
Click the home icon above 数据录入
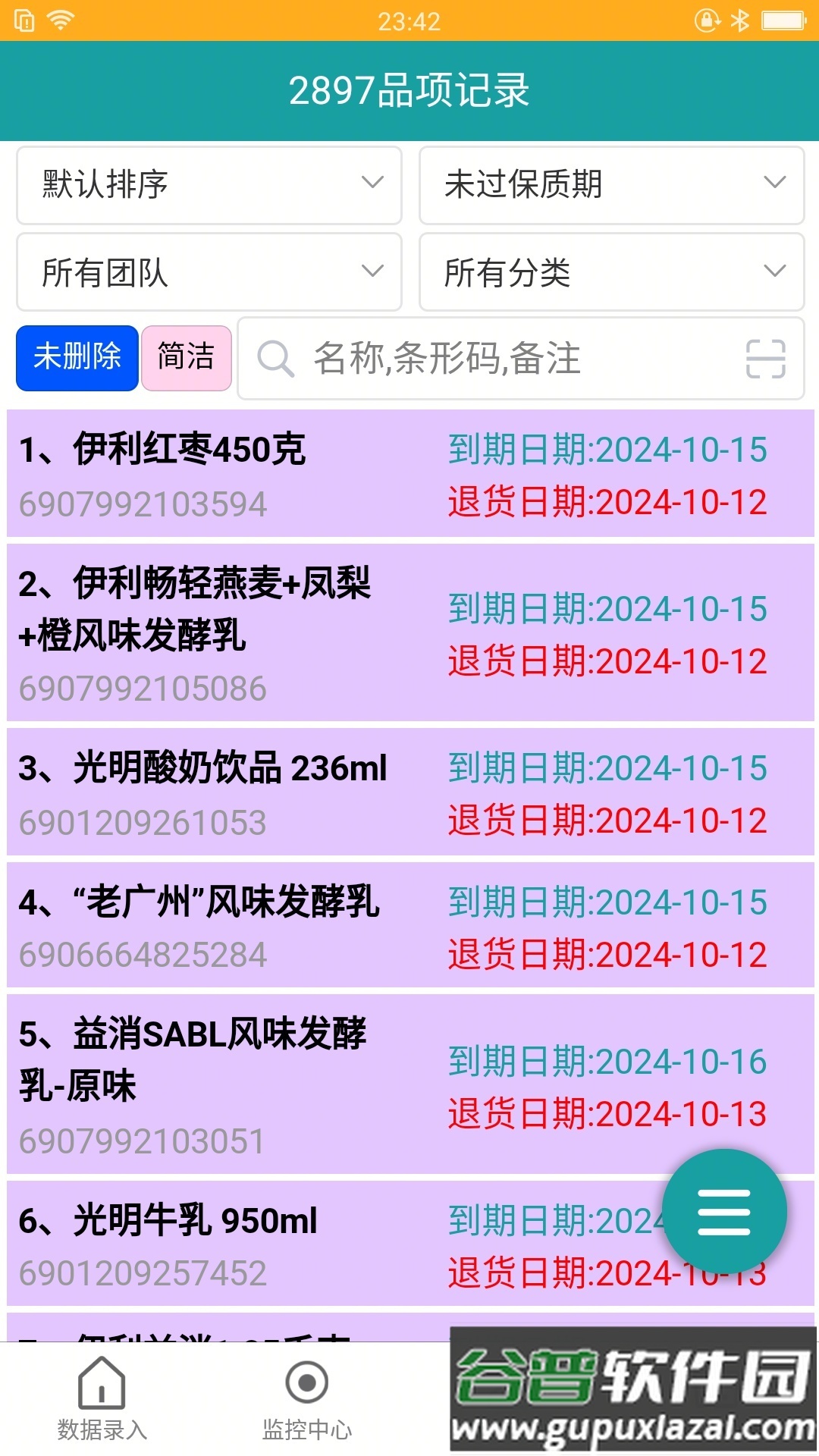[102, 1382]
